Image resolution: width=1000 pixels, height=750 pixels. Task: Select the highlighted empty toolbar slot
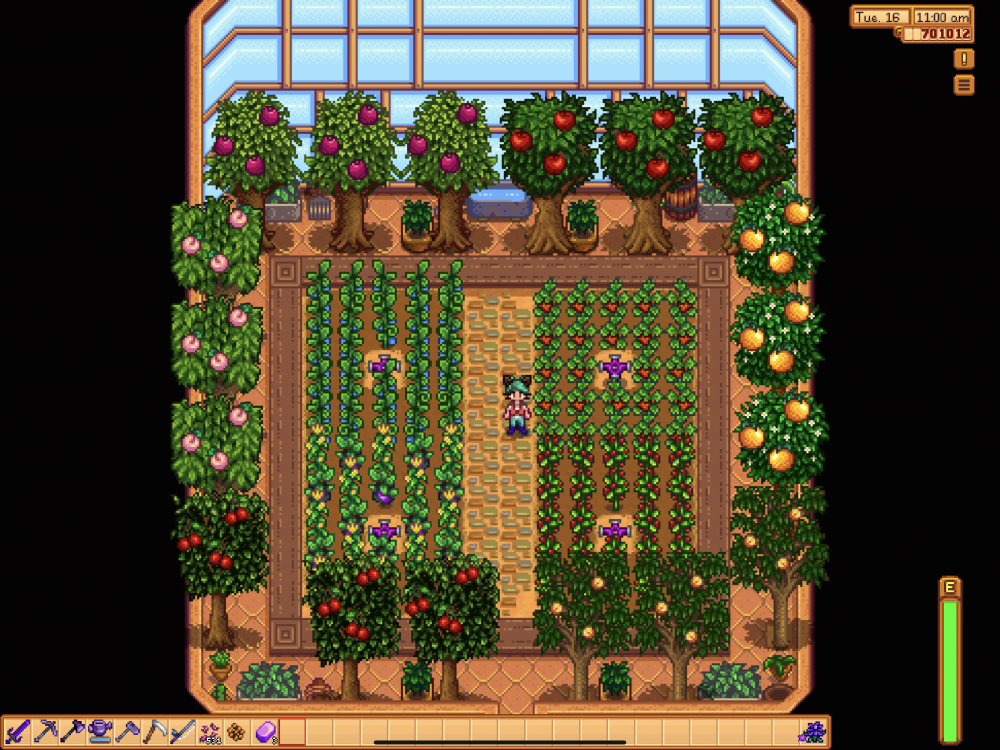click(x=292, y=732)
